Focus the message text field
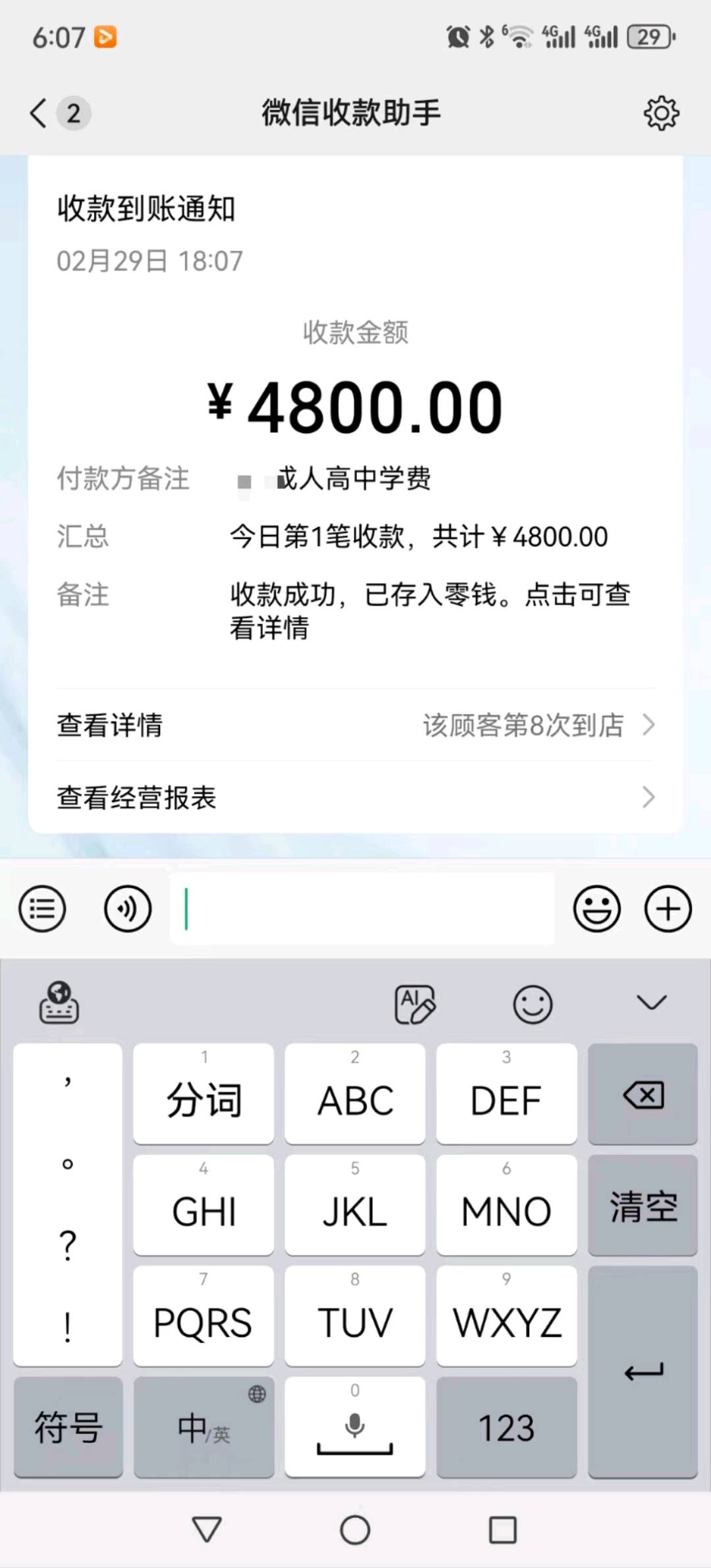 coord(362,909)
